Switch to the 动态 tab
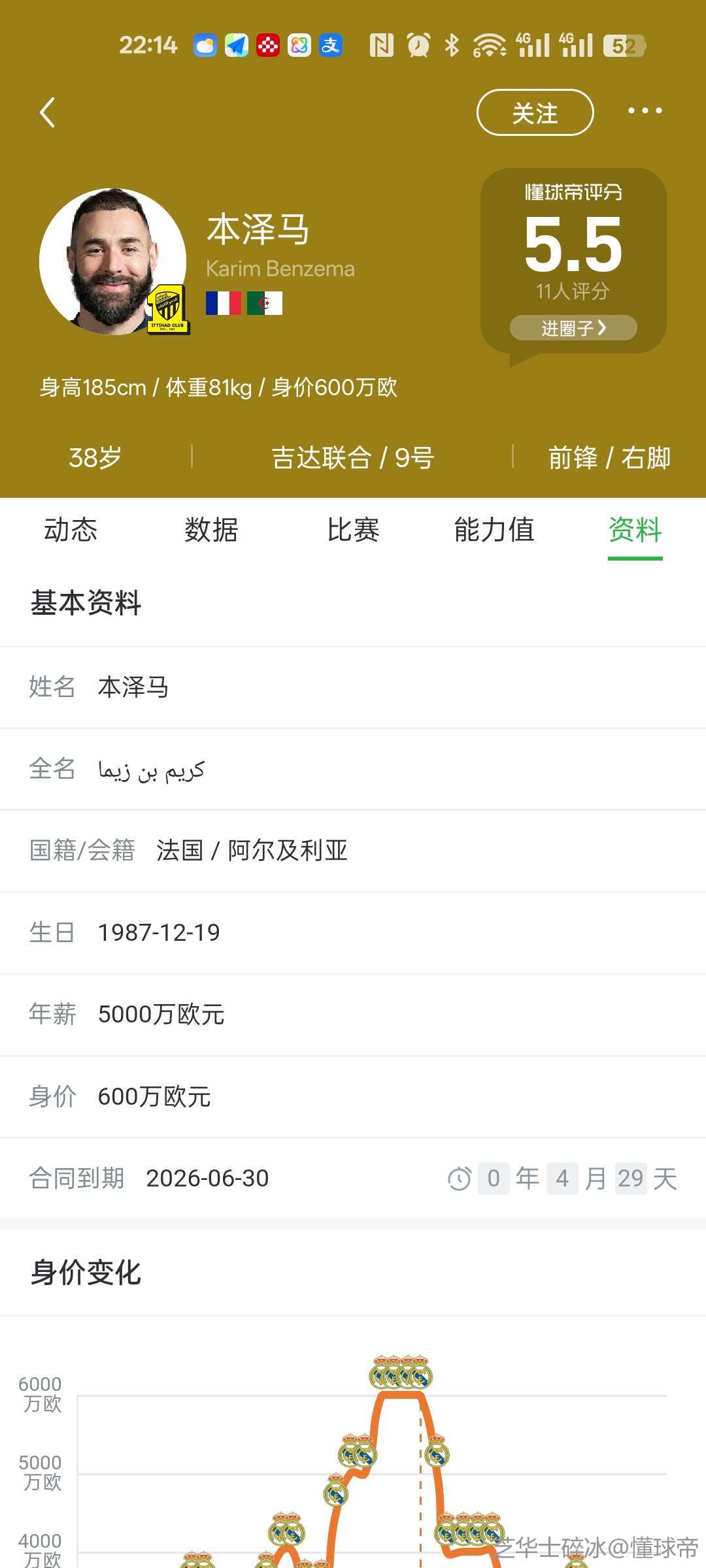Viewport: 706px width, 1568px height. click(x=71, y=530)
